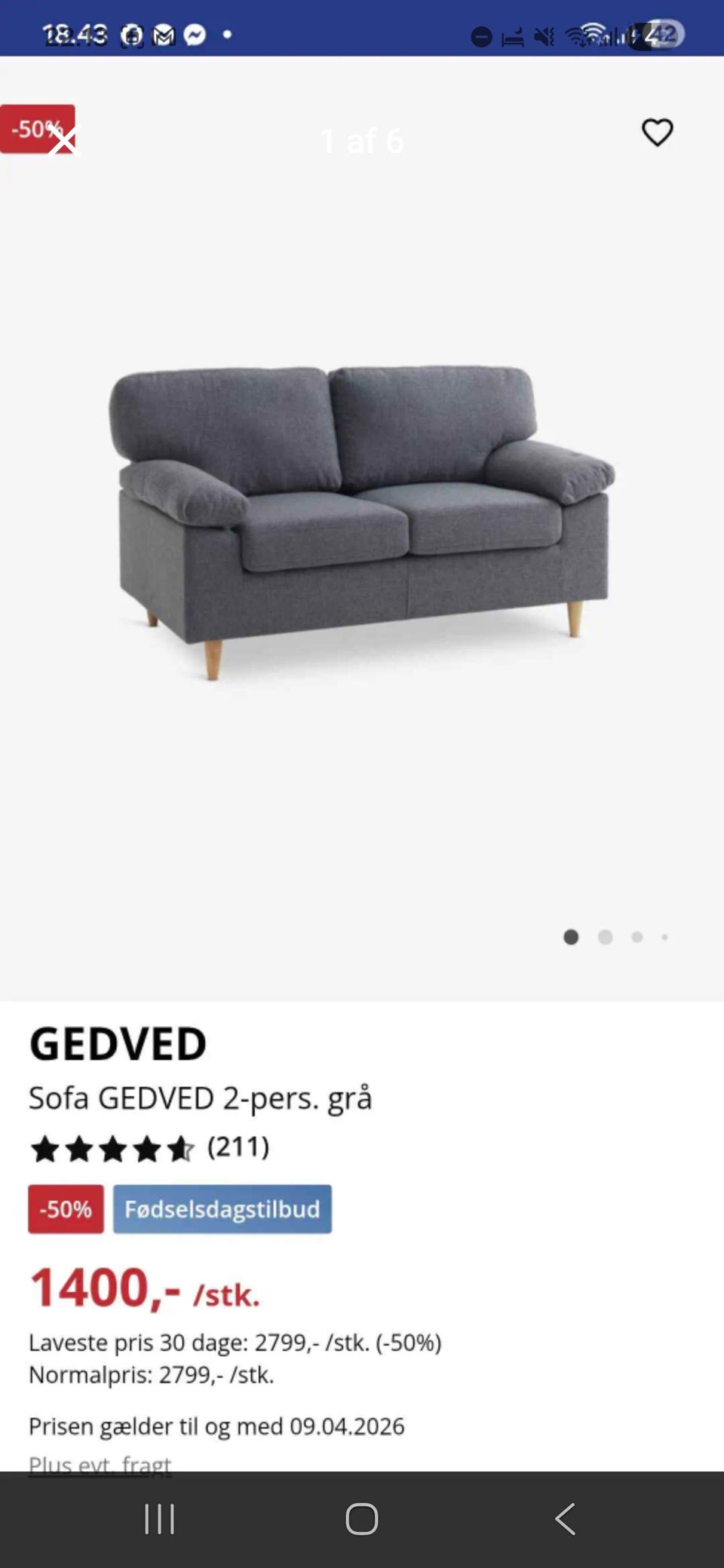Select the fourth carousel dot
The image size is (724, 1568).
665,937
